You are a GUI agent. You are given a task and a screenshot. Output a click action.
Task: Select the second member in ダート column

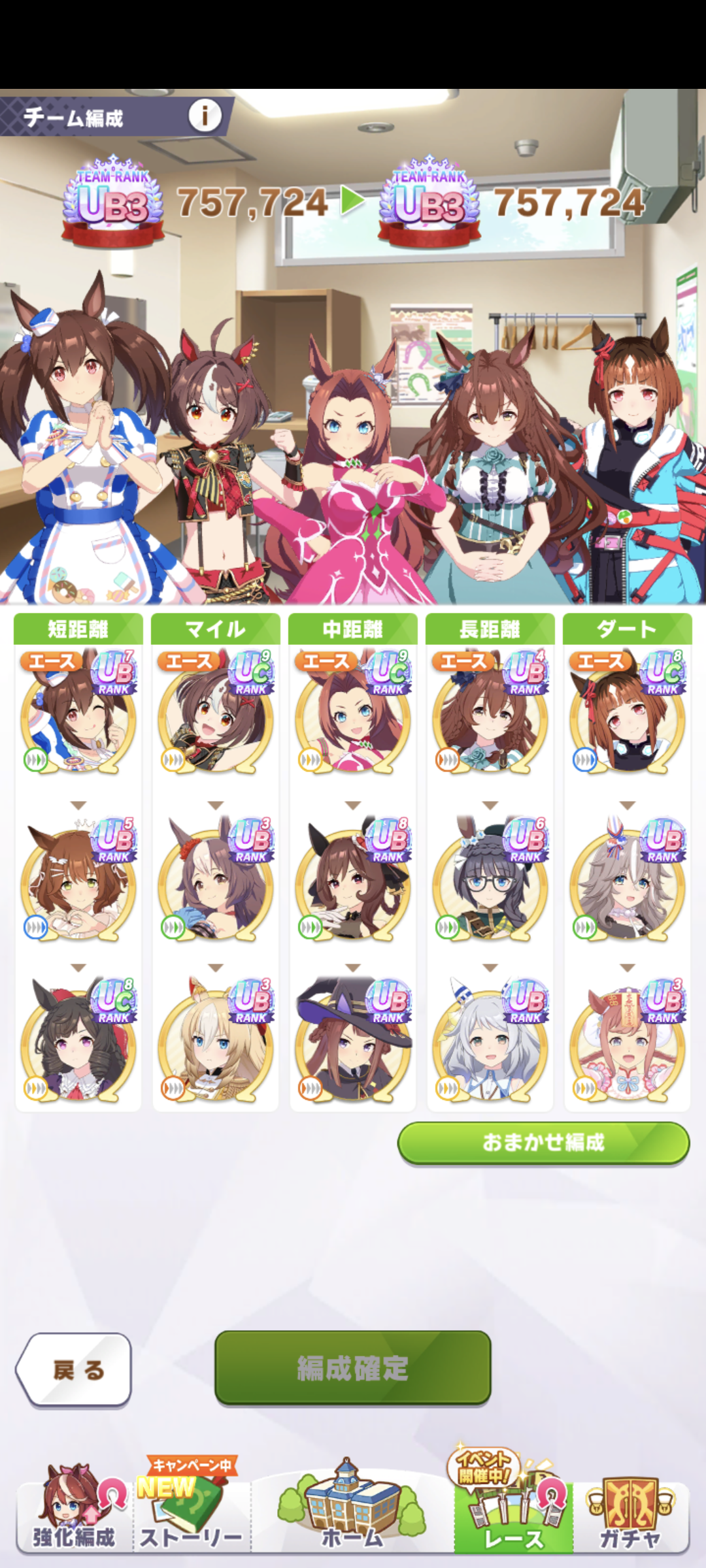(628, 879)
